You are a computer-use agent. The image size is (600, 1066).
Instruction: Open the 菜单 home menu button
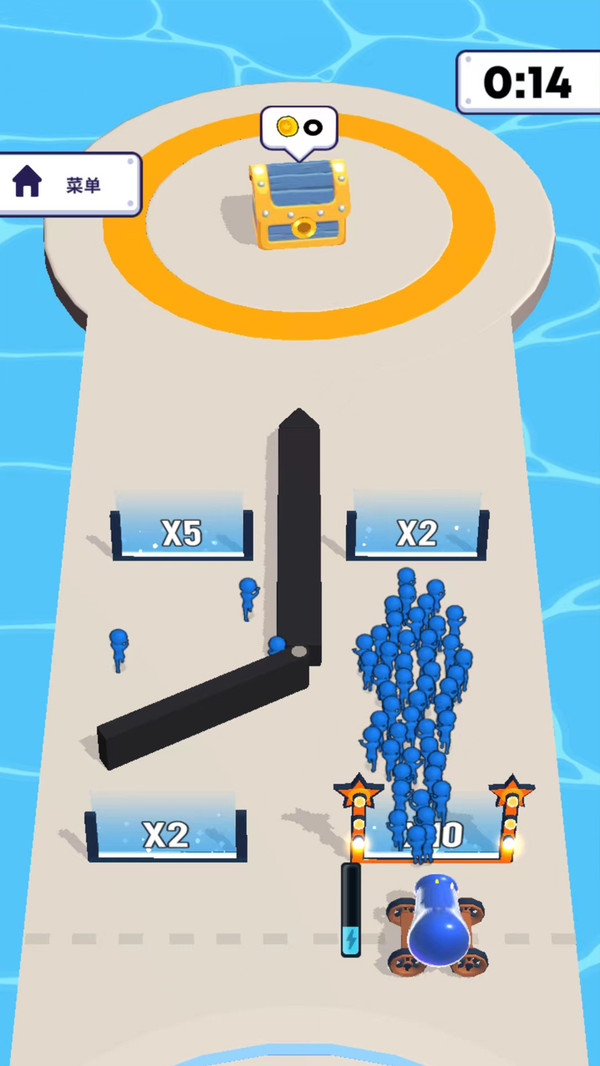66,184
